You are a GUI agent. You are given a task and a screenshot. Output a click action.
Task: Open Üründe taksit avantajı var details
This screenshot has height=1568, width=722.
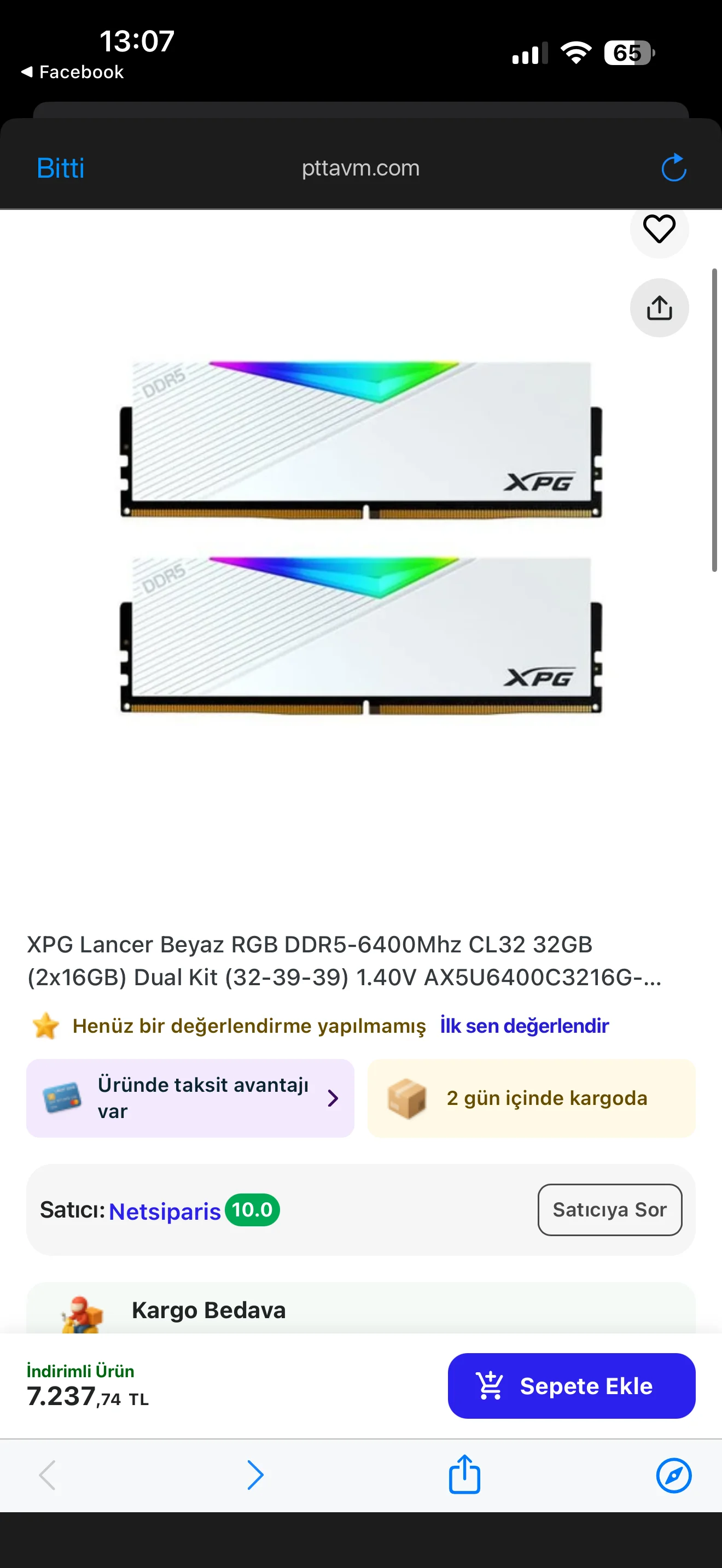pos(190,1098)
